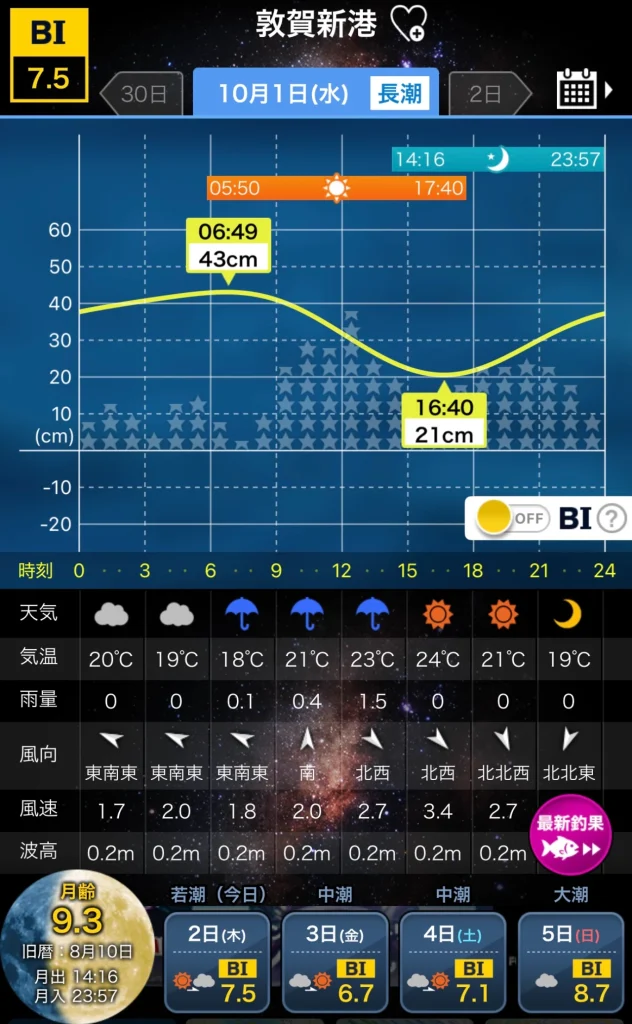The height and width of the screenshot is (1024, 632).
Task: Open the calendar date picker
Action: (x=578, y=90)
